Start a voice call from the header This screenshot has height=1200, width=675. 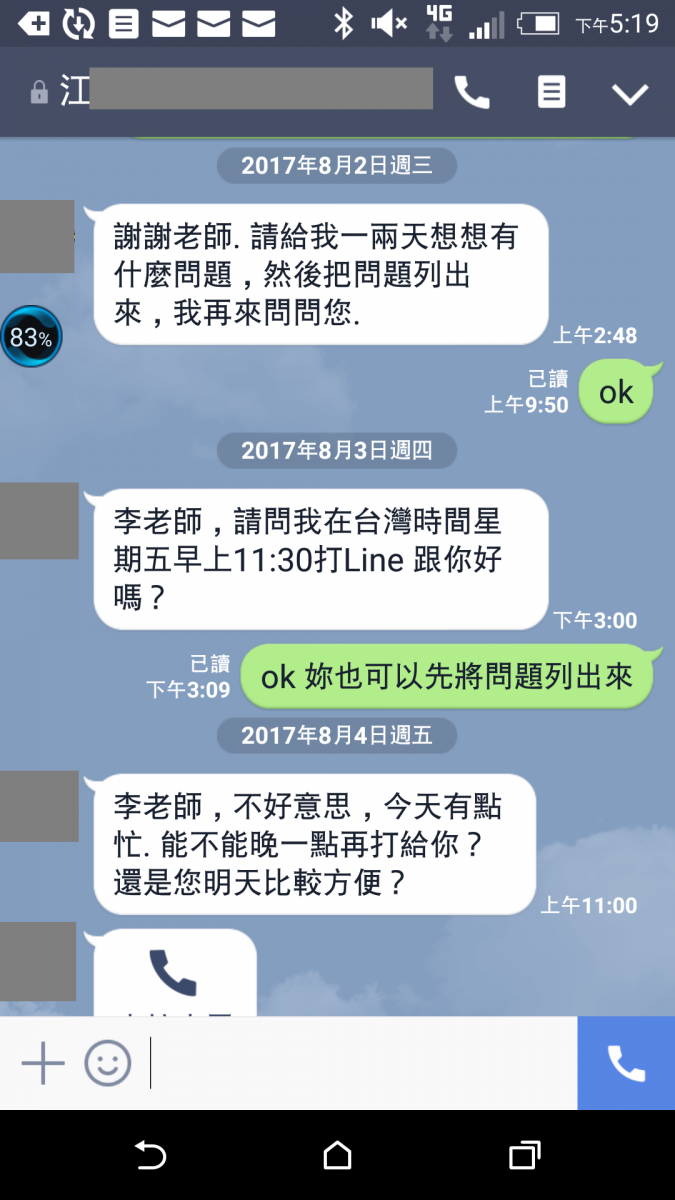[x=472, y=93]
